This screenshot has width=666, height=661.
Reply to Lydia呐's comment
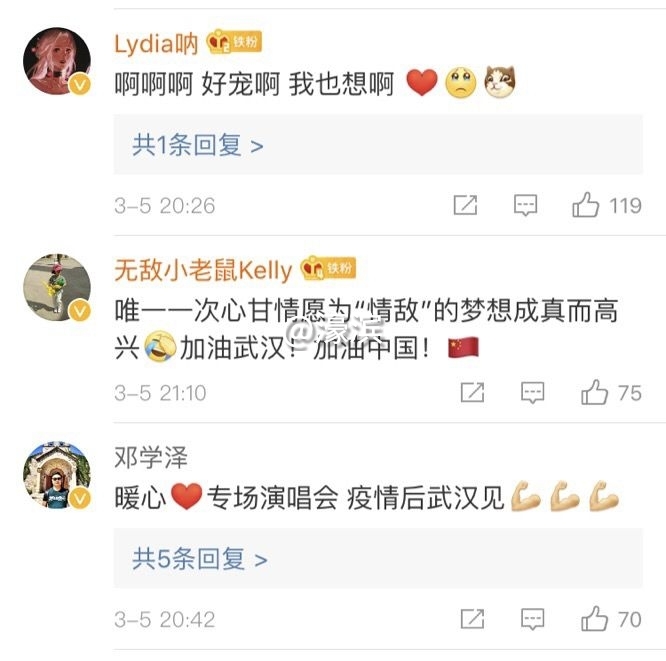[x=526, y=206]
